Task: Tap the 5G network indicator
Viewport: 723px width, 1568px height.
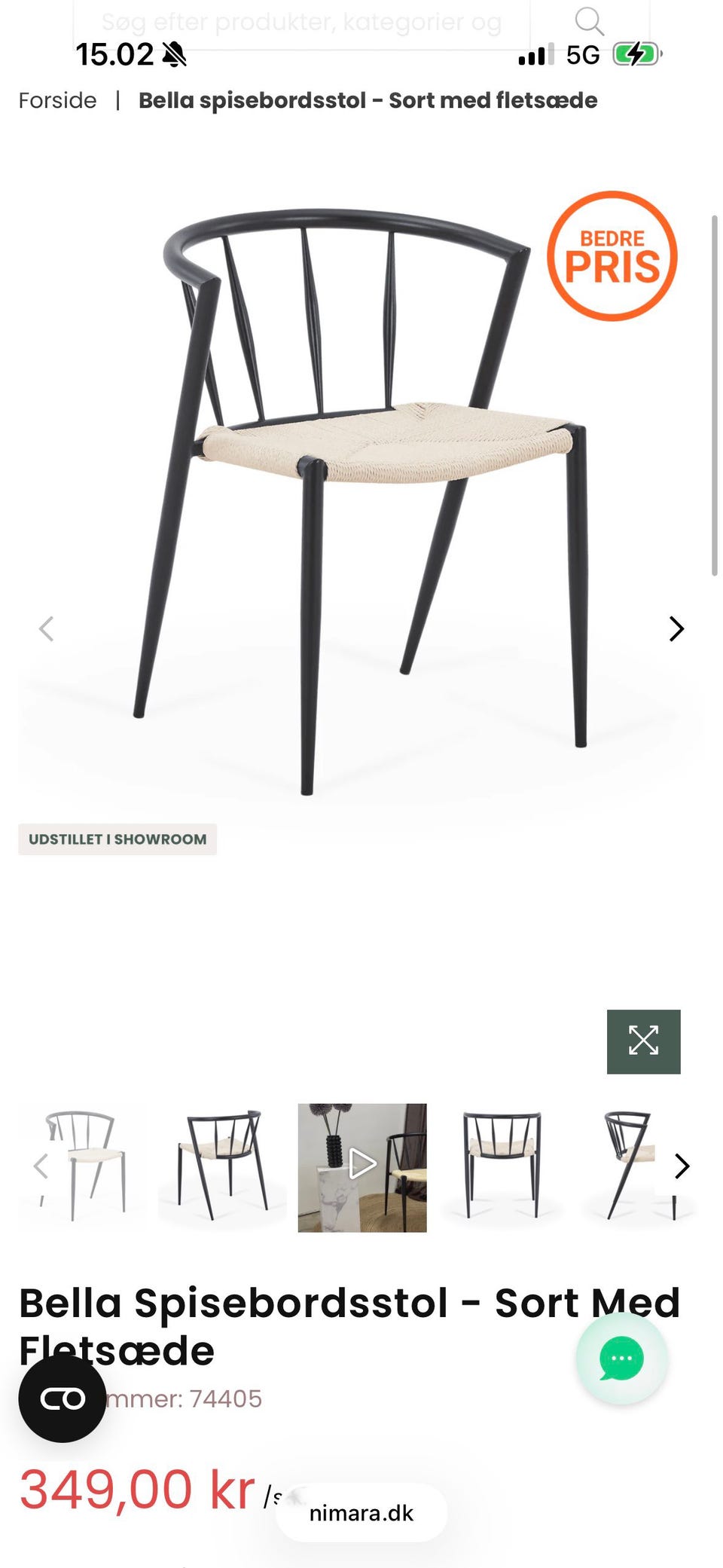Action: click(581, 53)
